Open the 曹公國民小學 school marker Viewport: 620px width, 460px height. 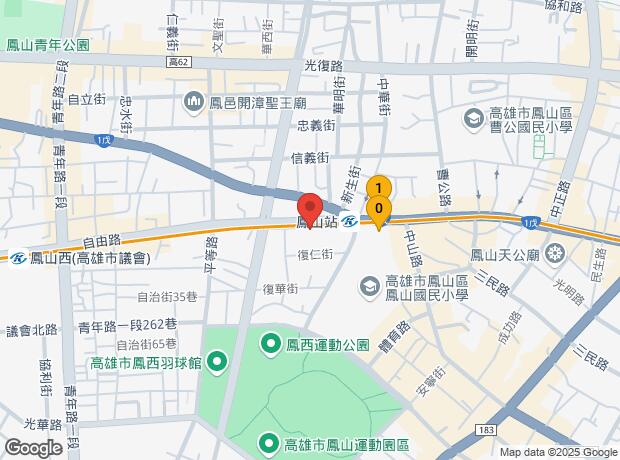pos(470,119)
